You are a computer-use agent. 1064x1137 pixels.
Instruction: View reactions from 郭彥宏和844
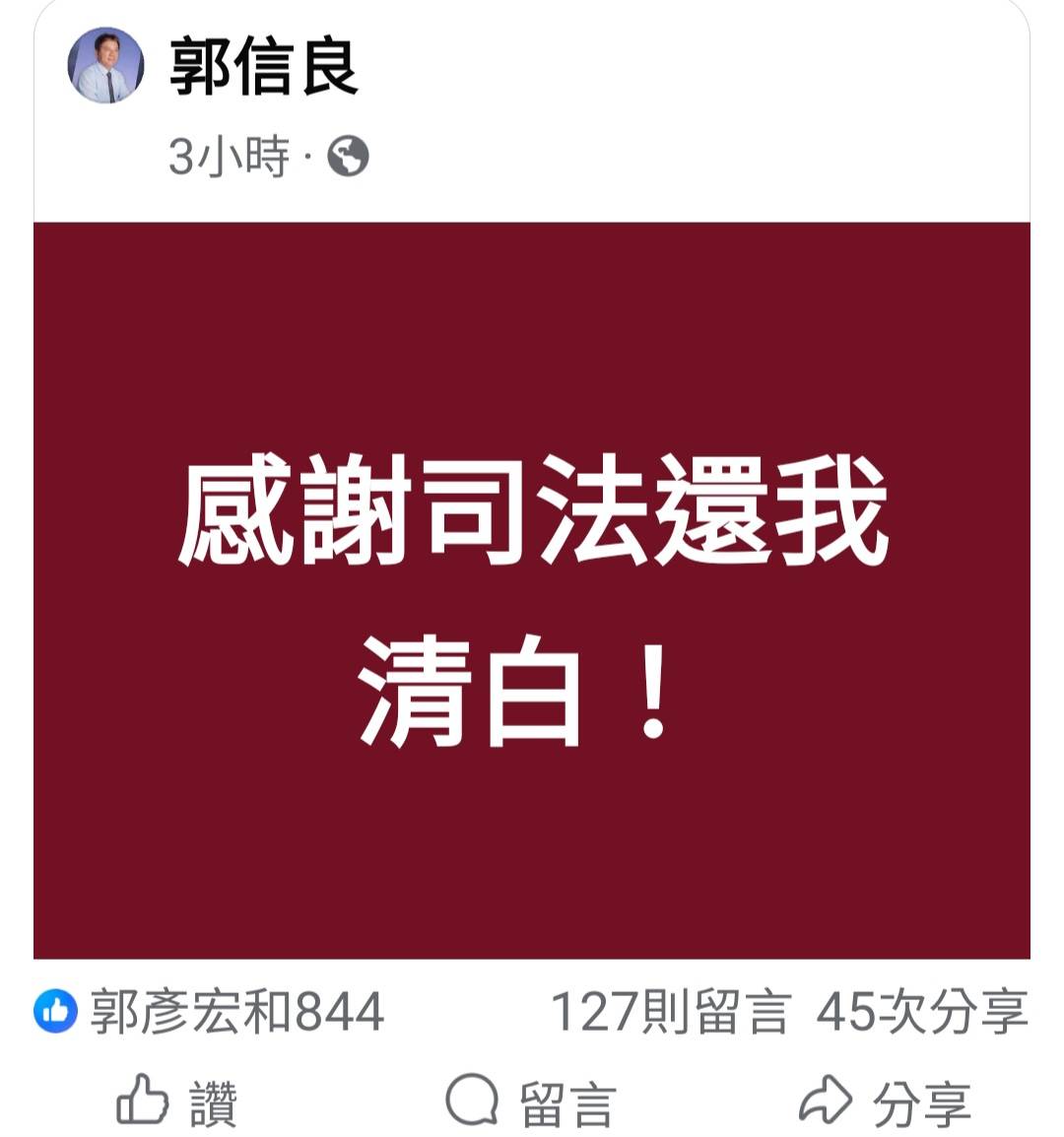[x=209, y=1012]
